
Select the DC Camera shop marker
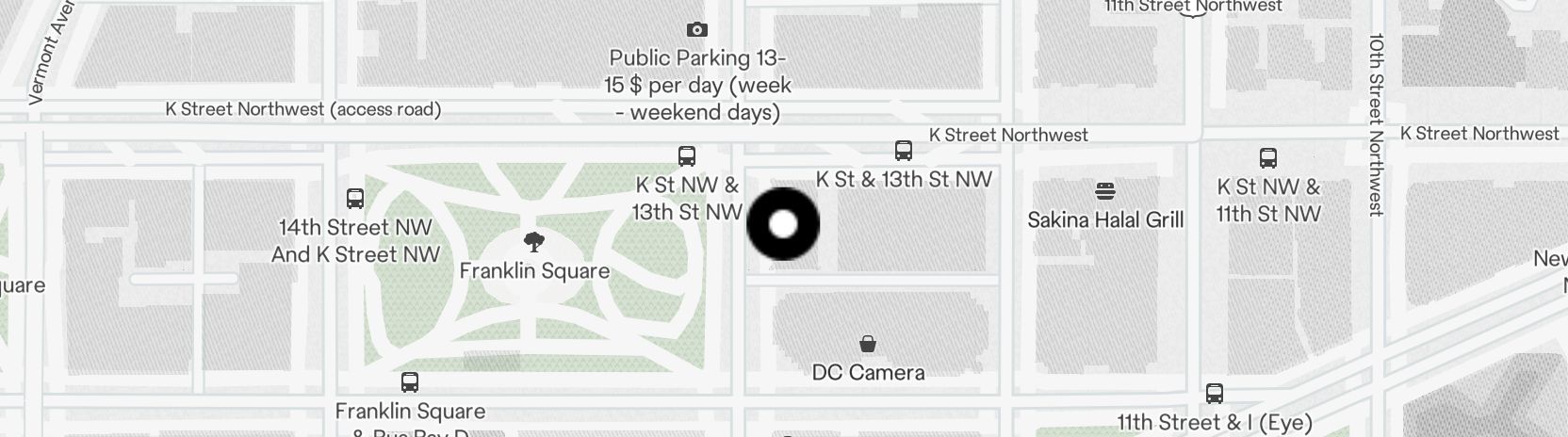click(867, 344)
